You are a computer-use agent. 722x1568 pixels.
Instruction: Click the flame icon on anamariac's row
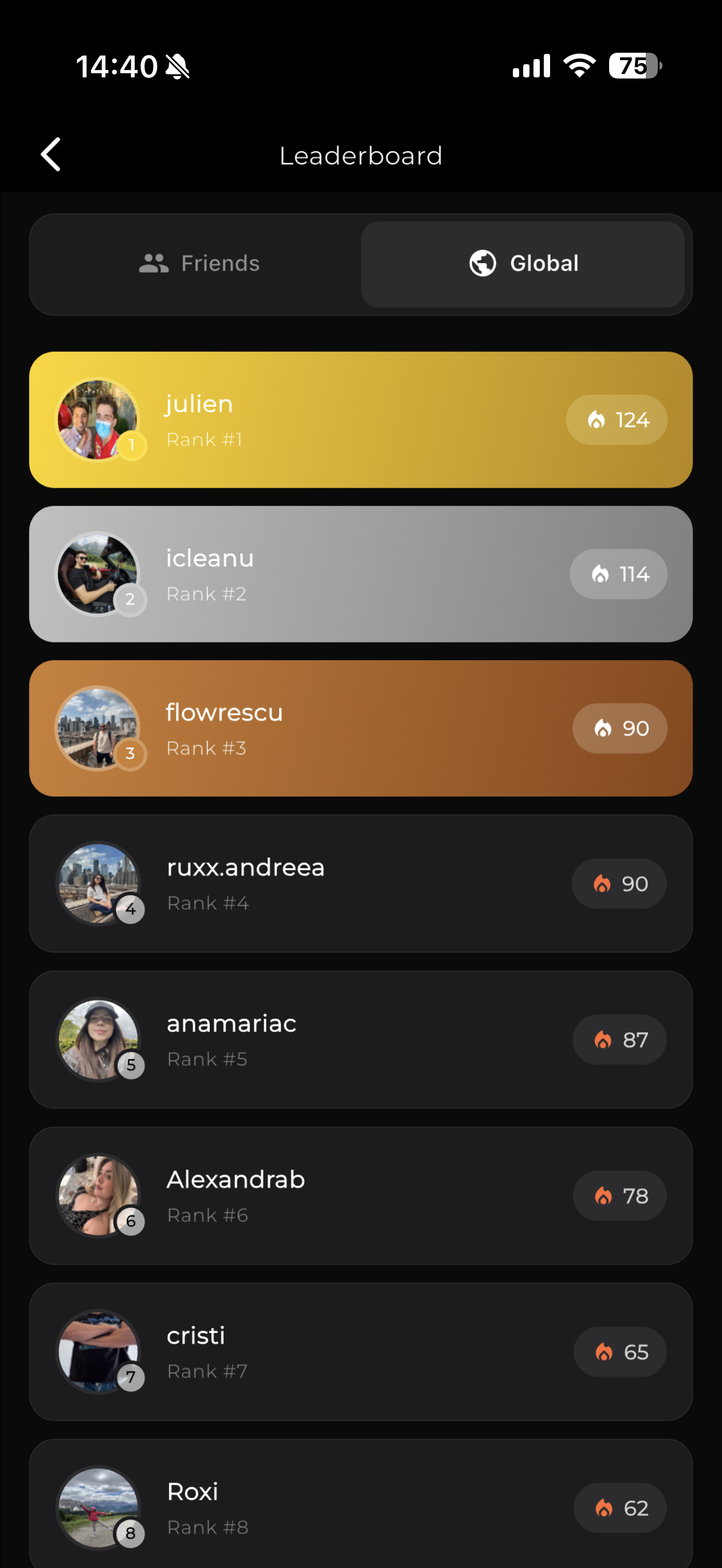point(603,1040)
